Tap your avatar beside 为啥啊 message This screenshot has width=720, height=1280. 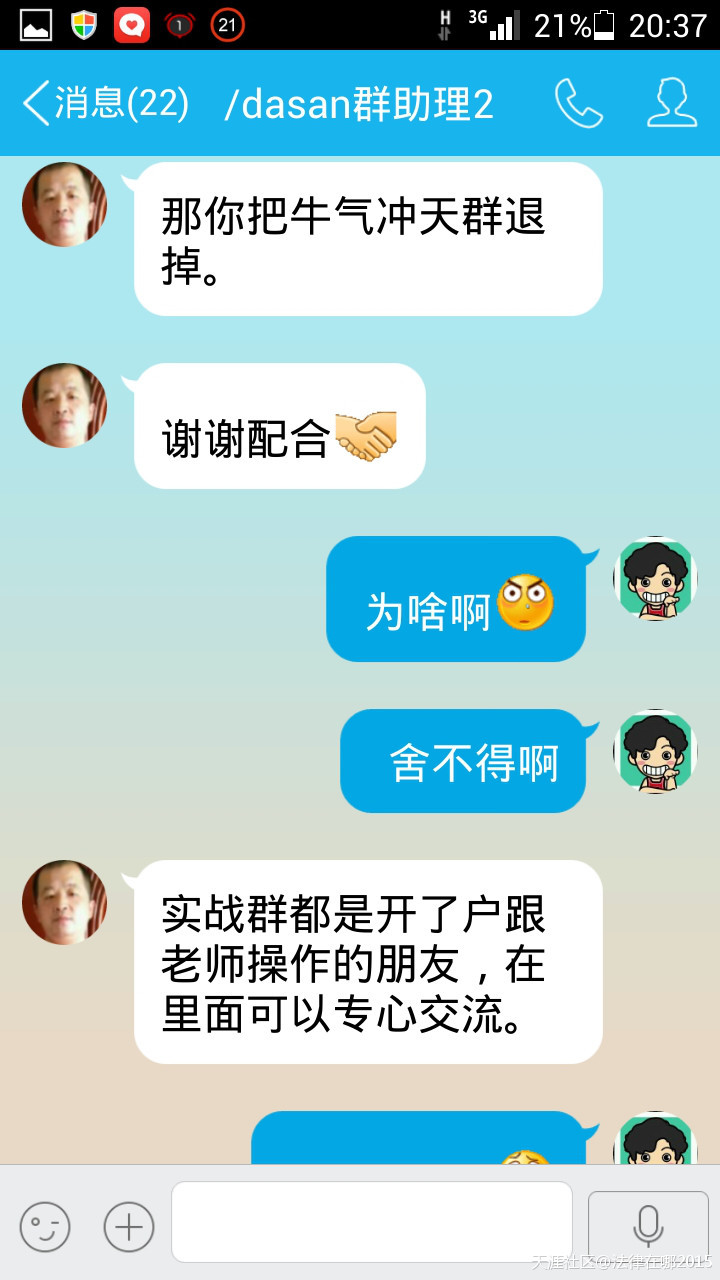tap(655, 578)
